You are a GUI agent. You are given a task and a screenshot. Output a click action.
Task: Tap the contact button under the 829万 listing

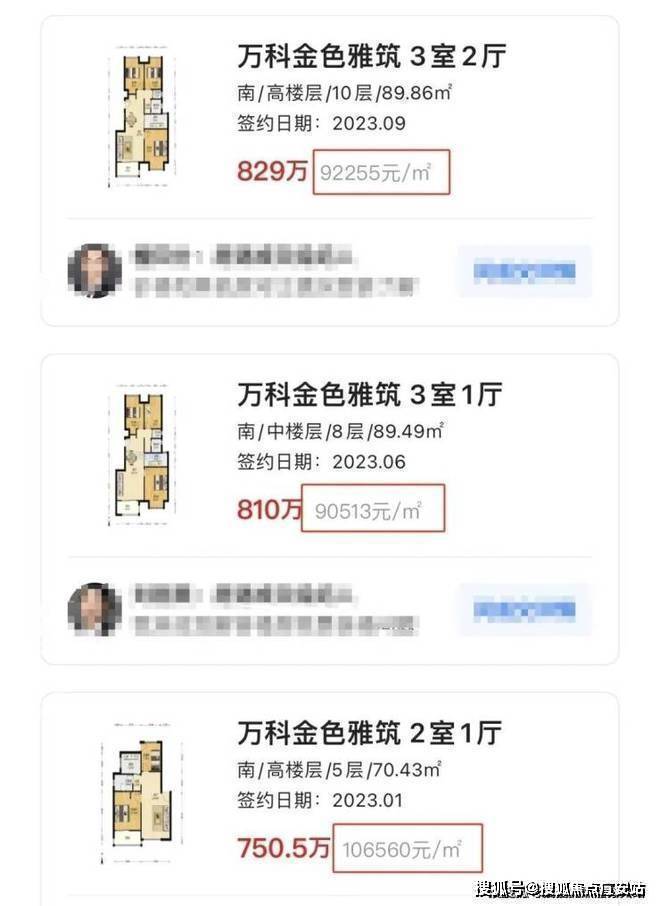(525, 271)
